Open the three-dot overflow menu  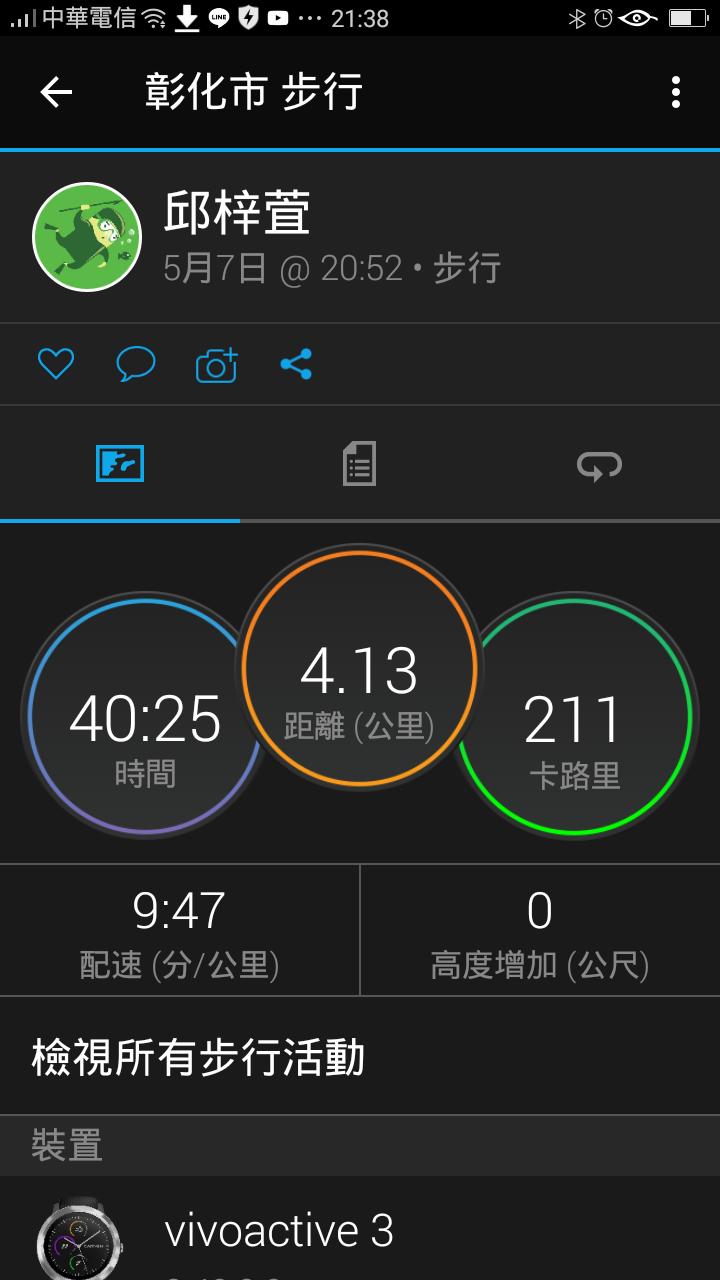click(676, 93)
